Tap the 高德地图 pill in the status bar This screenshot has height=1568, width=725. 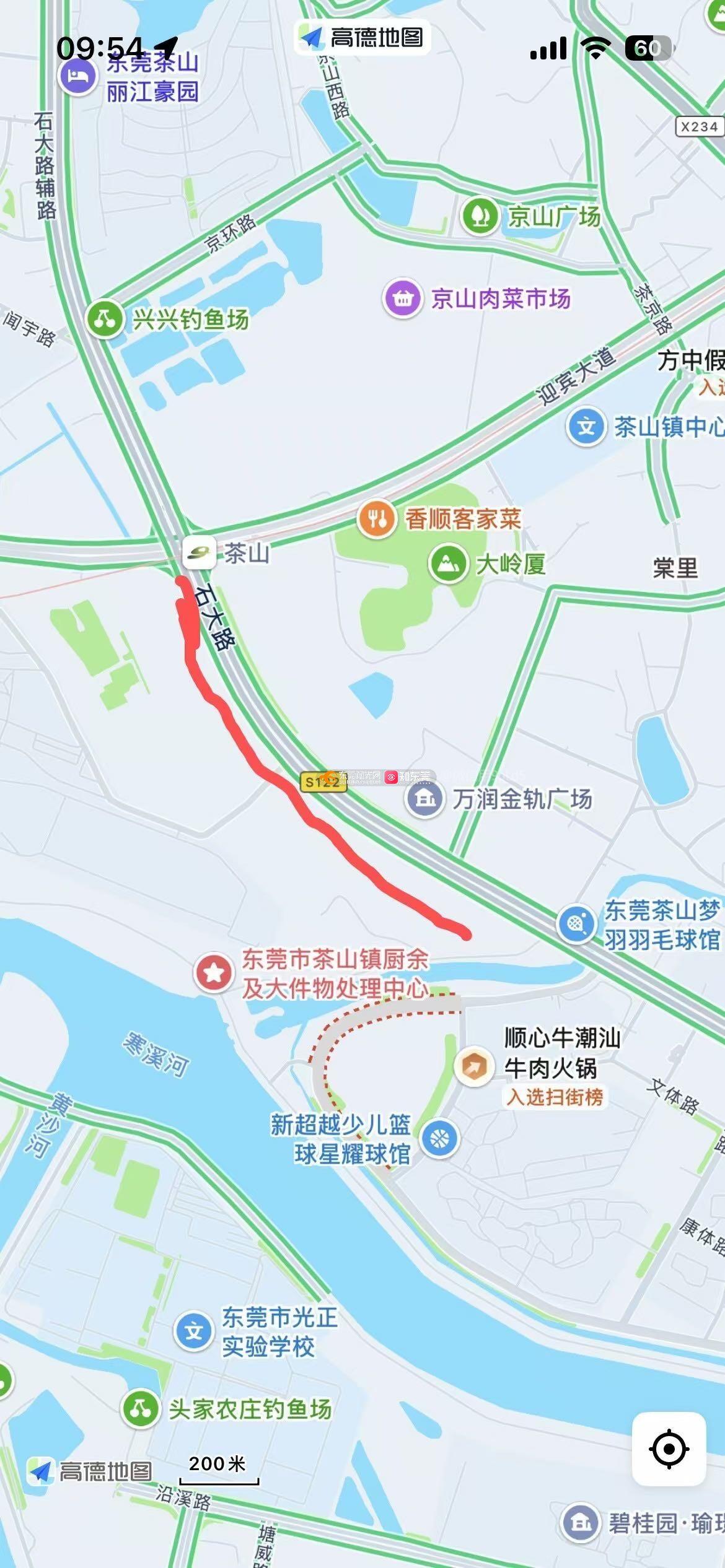point(362,37)
